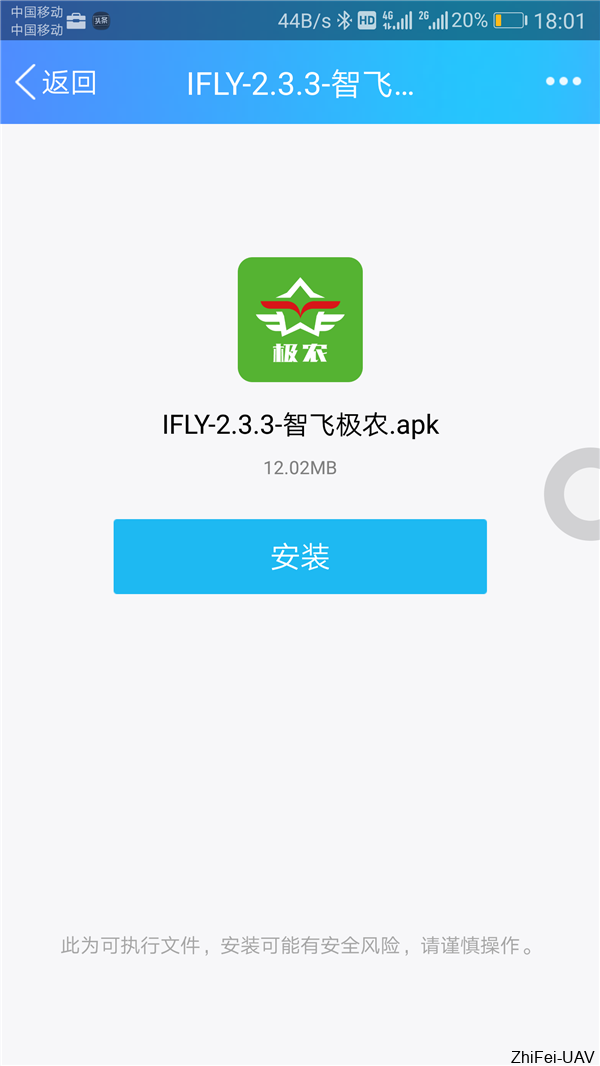Open the three-dot overflow menu
600x1066 pixels.
(563, 82)
